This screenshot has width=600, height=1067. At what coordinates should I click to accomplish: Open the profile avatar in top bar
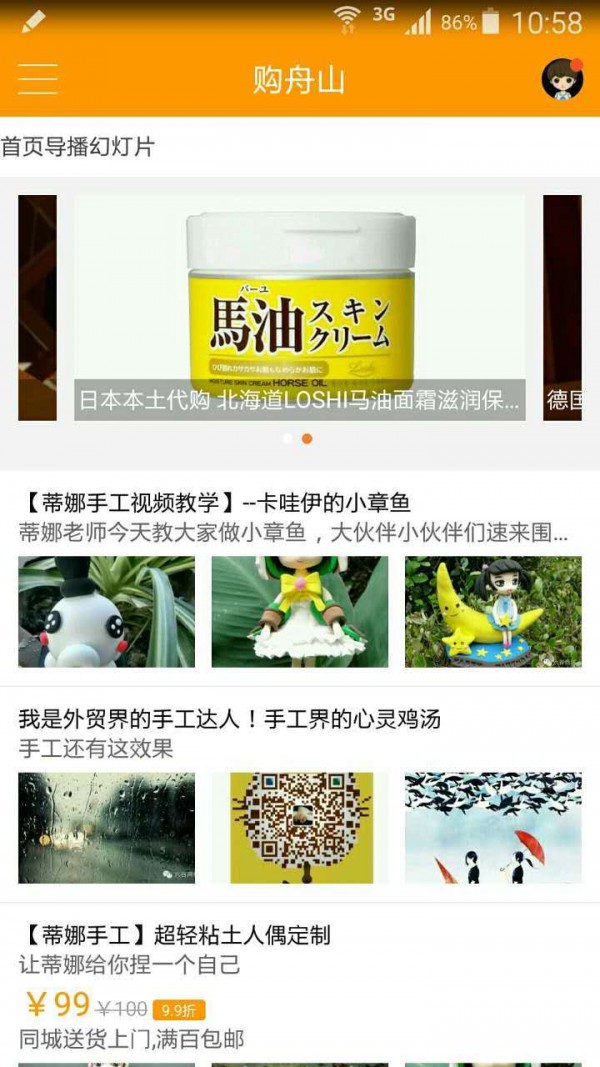[561, 79]
